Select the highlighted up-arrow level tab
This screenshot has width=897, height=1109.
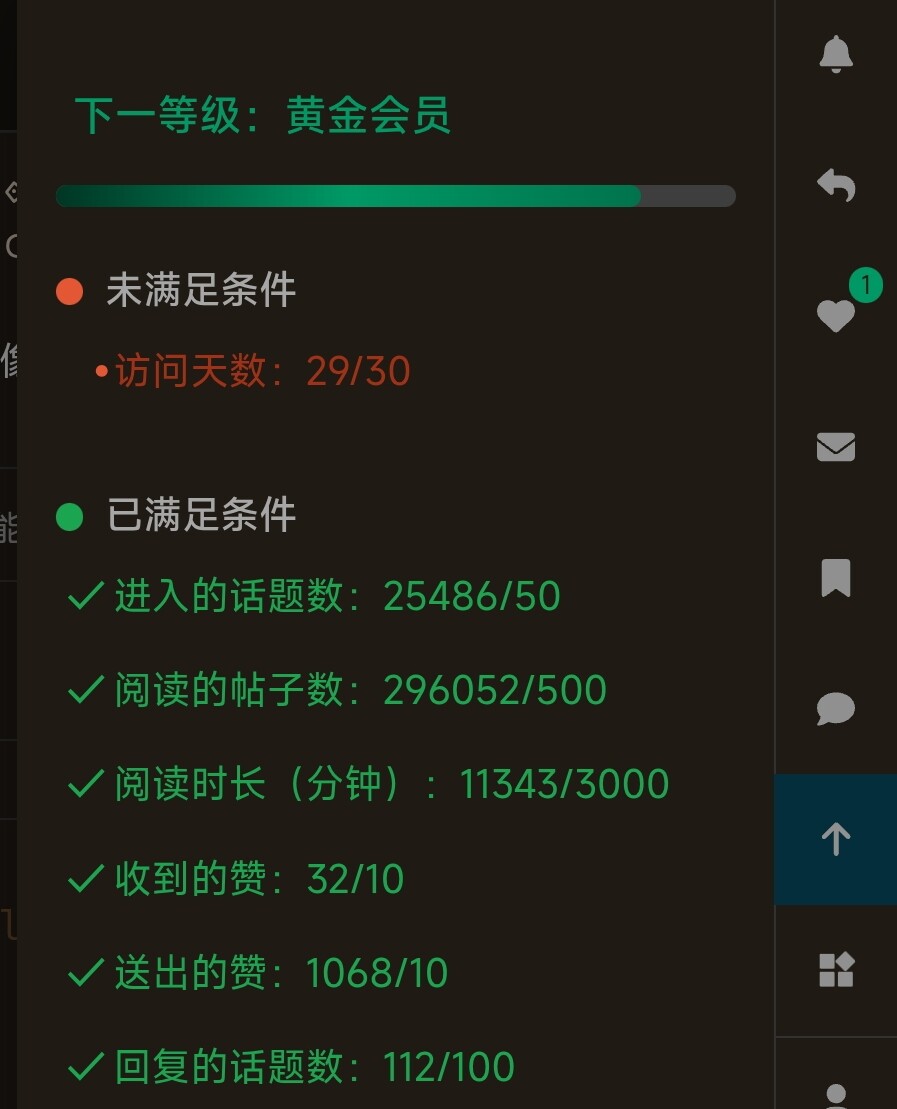[835, 839]
